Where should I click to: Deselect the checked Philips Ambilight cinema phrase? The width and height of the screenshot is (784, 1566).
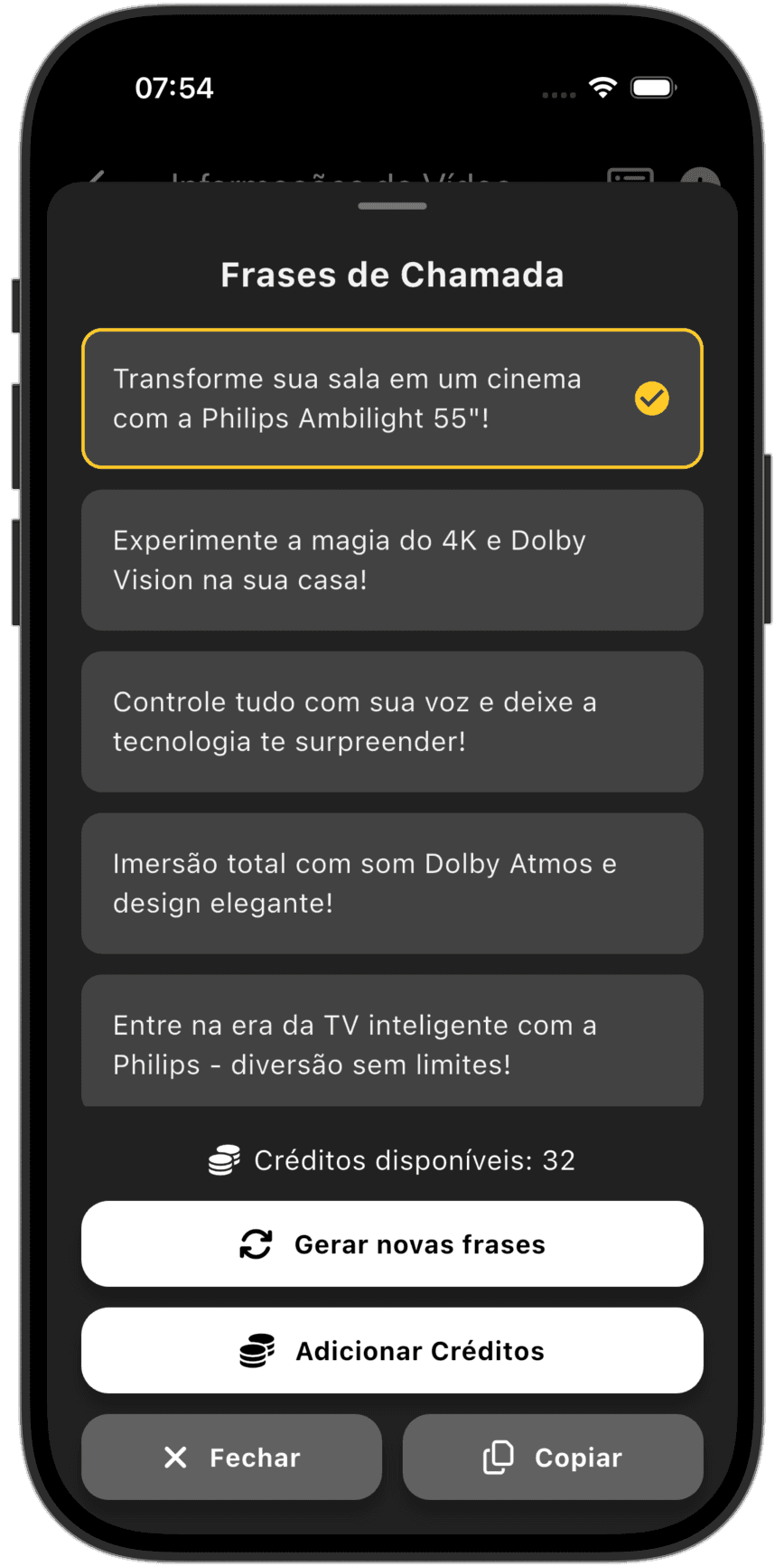click(392, 399)
